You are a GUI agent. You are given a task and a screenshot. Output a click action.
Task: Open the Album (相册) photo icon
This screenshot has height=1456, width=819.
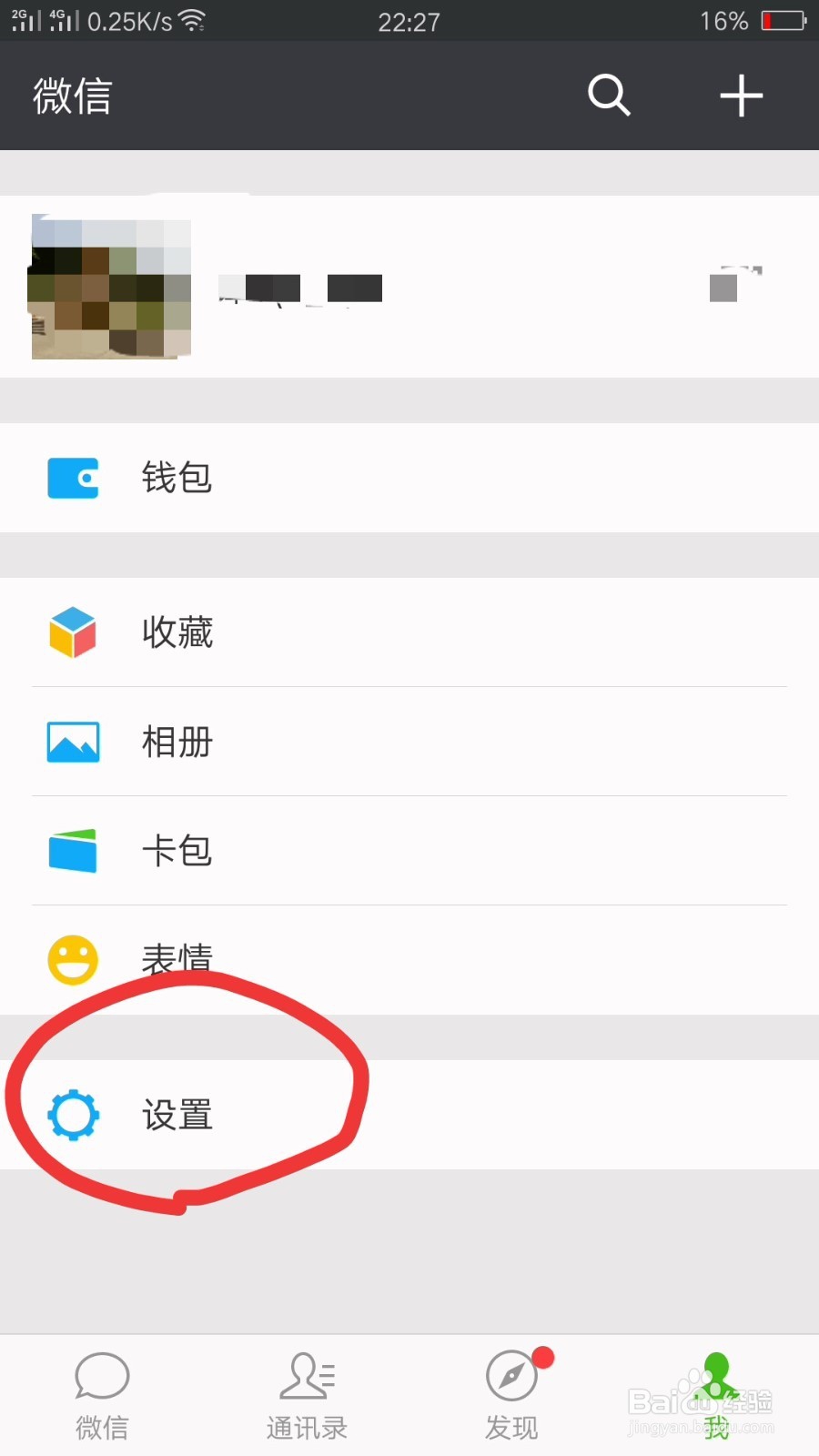point(73,742)
